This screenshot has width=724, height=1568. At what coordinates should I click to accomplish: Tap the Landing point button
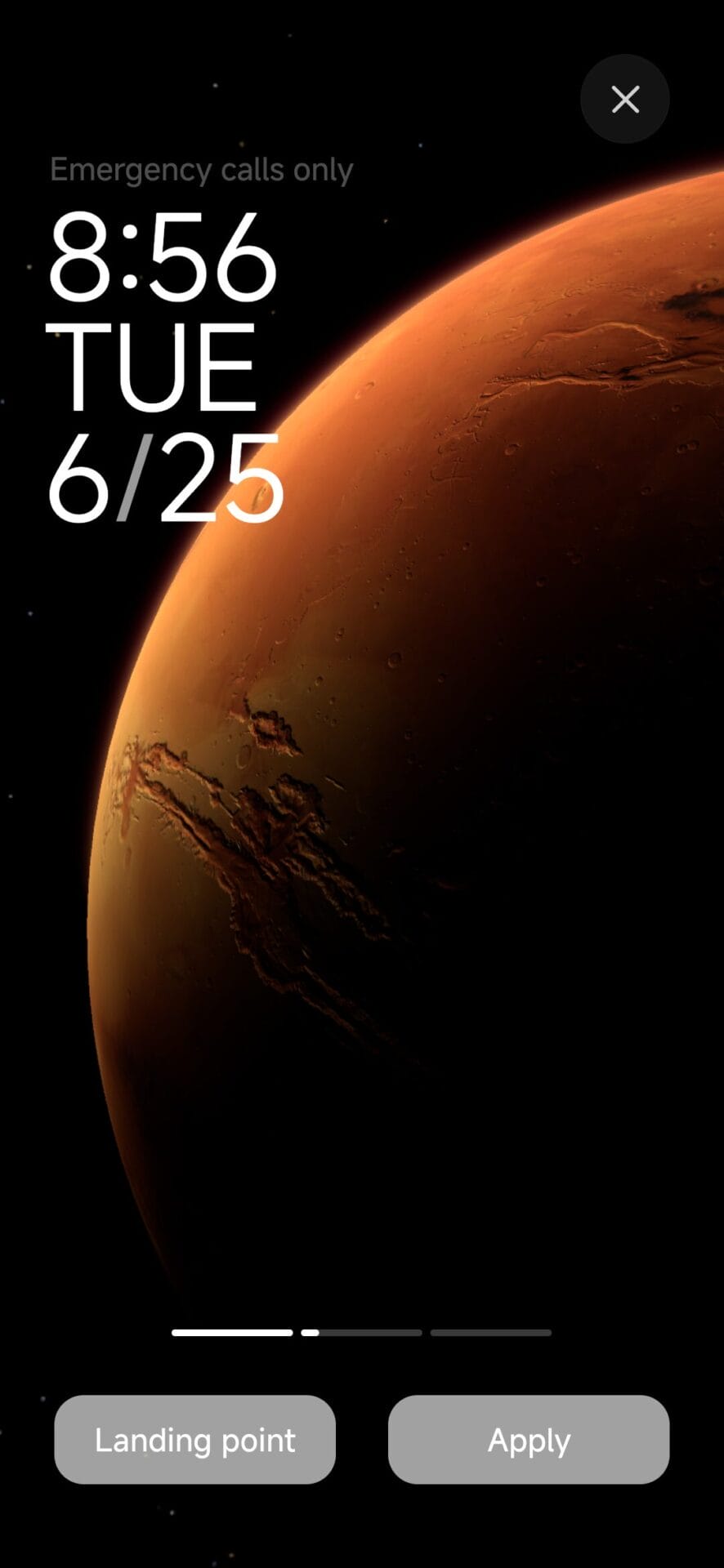tap(194, 1439)
